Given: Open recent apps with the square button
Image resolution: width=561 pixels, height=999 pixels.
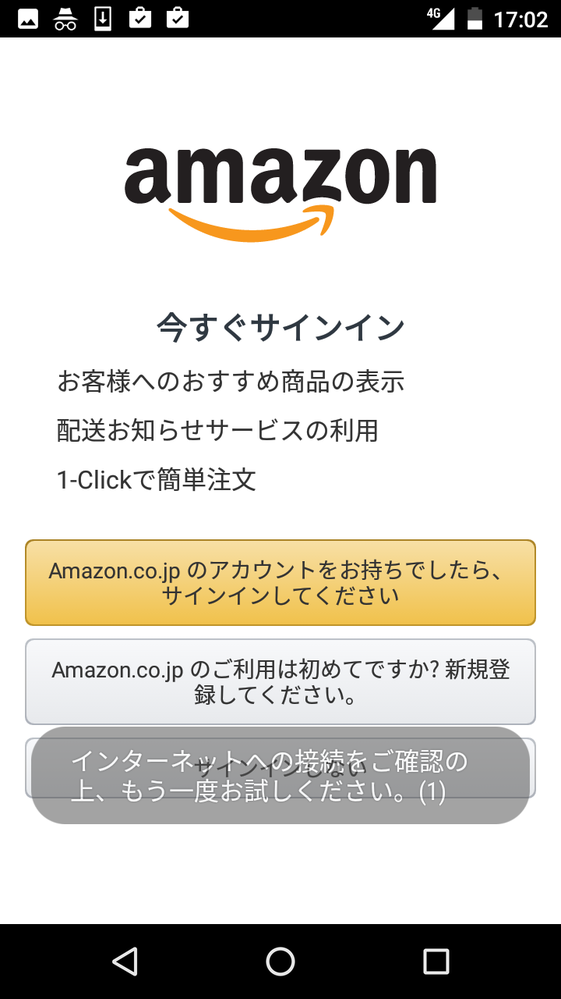Looking at the screenshot, I should pyautogui.click(x=436, y=961).
